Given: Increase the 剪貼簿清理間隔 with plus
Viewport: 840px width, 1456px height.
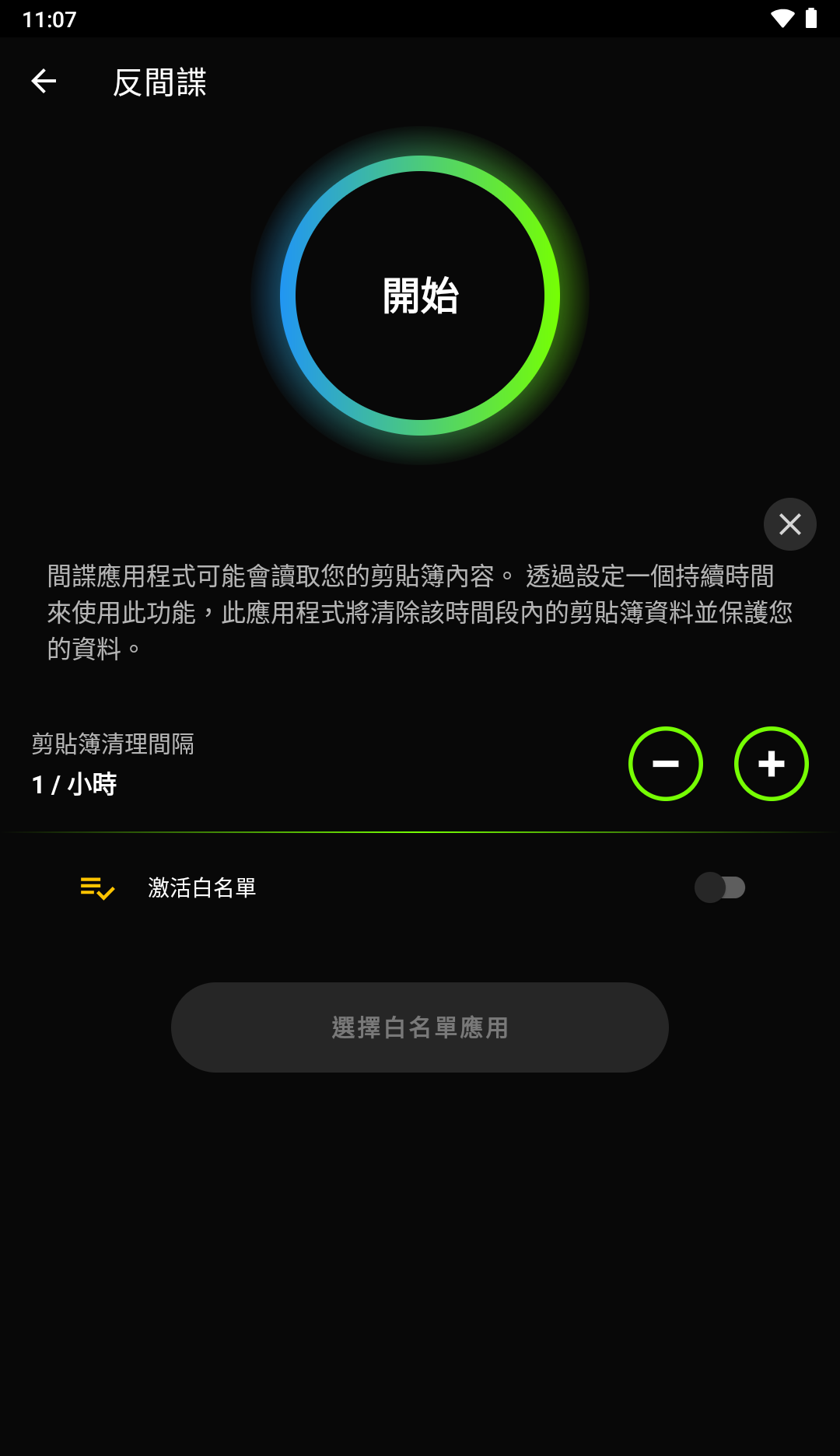Looking at the screenshot, I should click(x=771, y=764).
